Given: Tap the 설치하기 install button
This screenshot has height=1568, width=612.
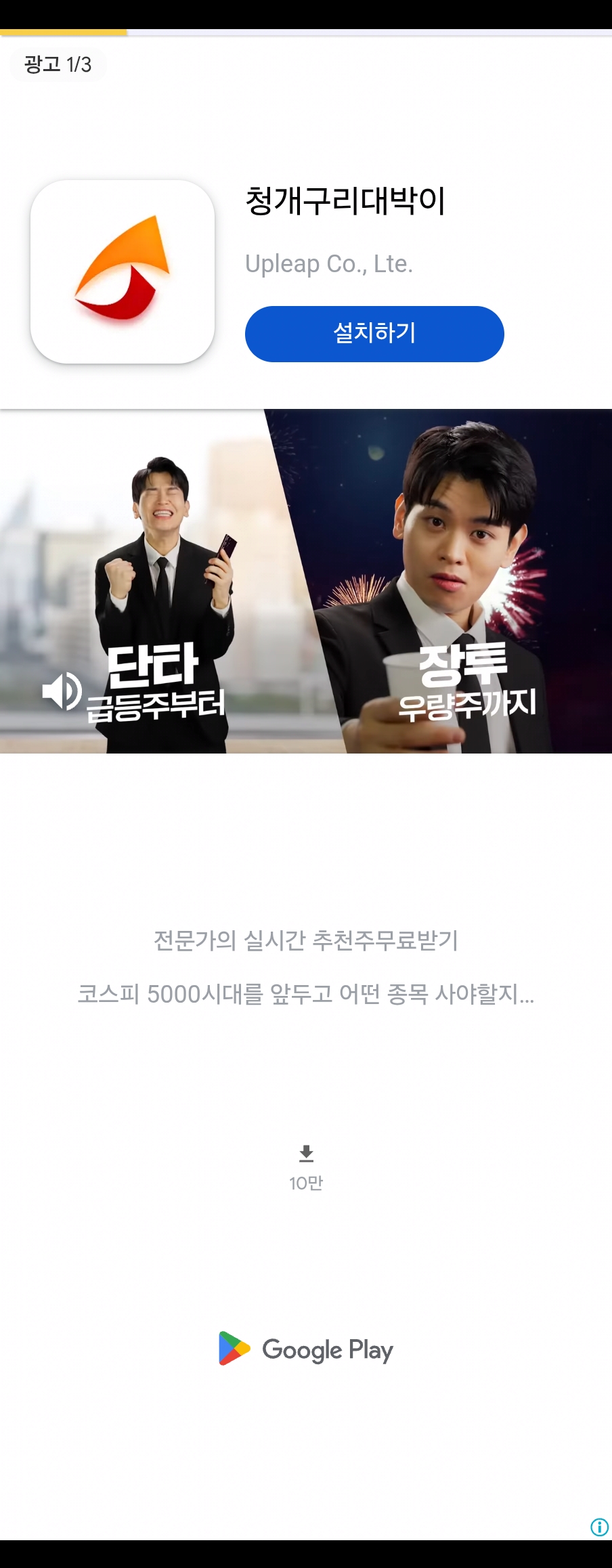Looking at the screenshot, I should pyautogui.click(x=374, y=334).
